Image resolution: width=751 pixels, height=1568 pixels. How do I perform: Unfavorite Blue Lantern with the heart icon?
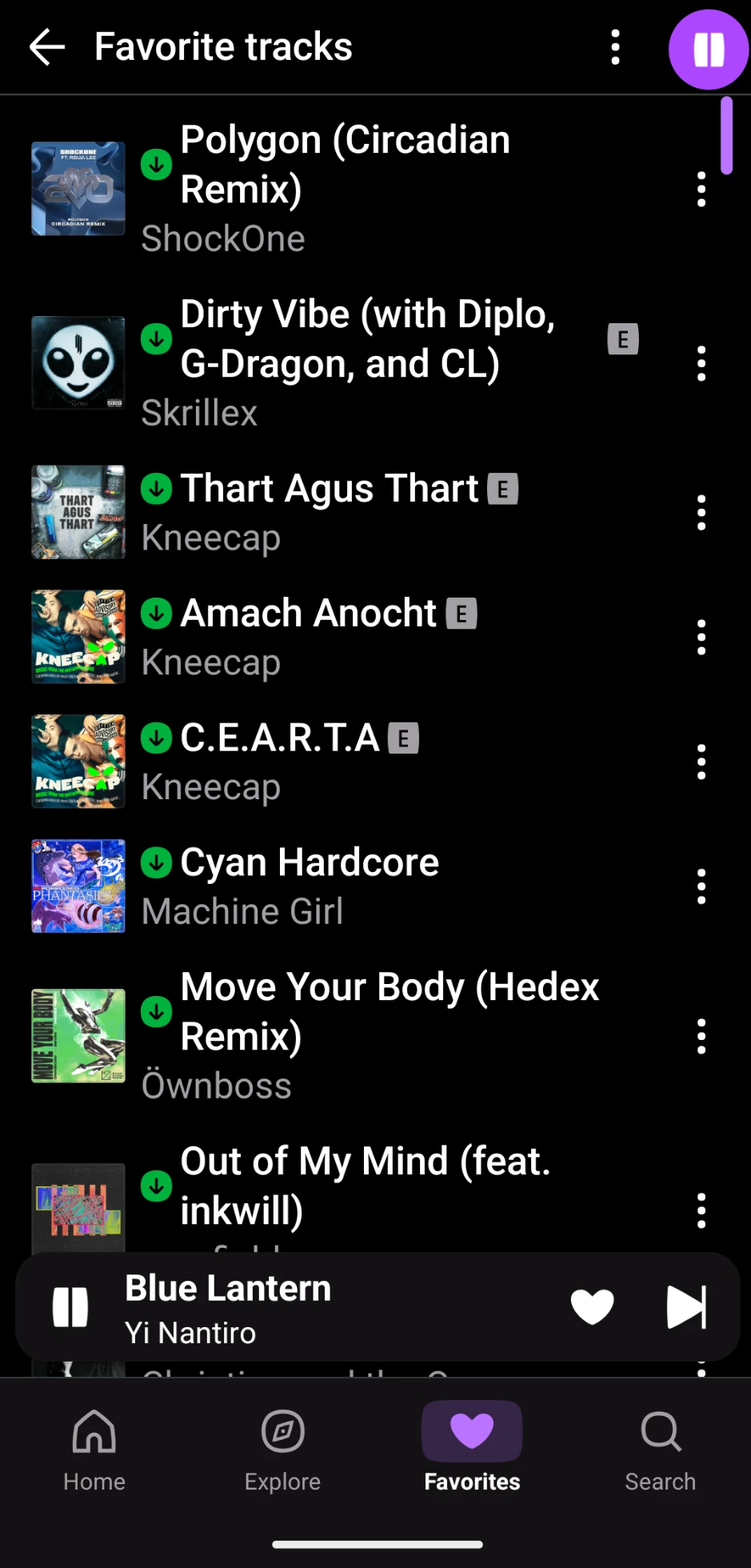click(592, 1307)
